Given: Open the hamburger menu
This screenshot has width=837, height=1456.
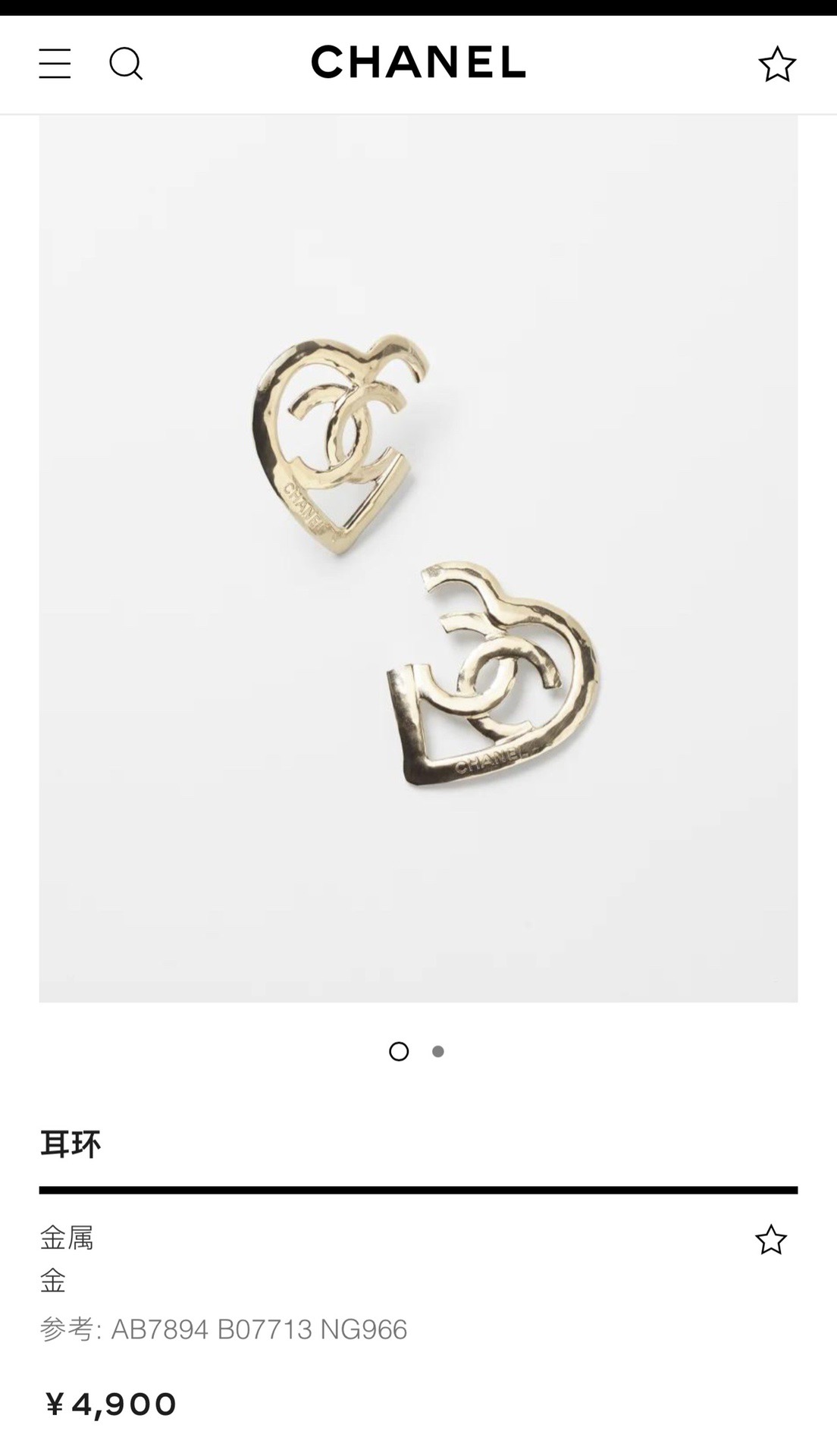Looking at the screenshot, I should tap(55, 64).
